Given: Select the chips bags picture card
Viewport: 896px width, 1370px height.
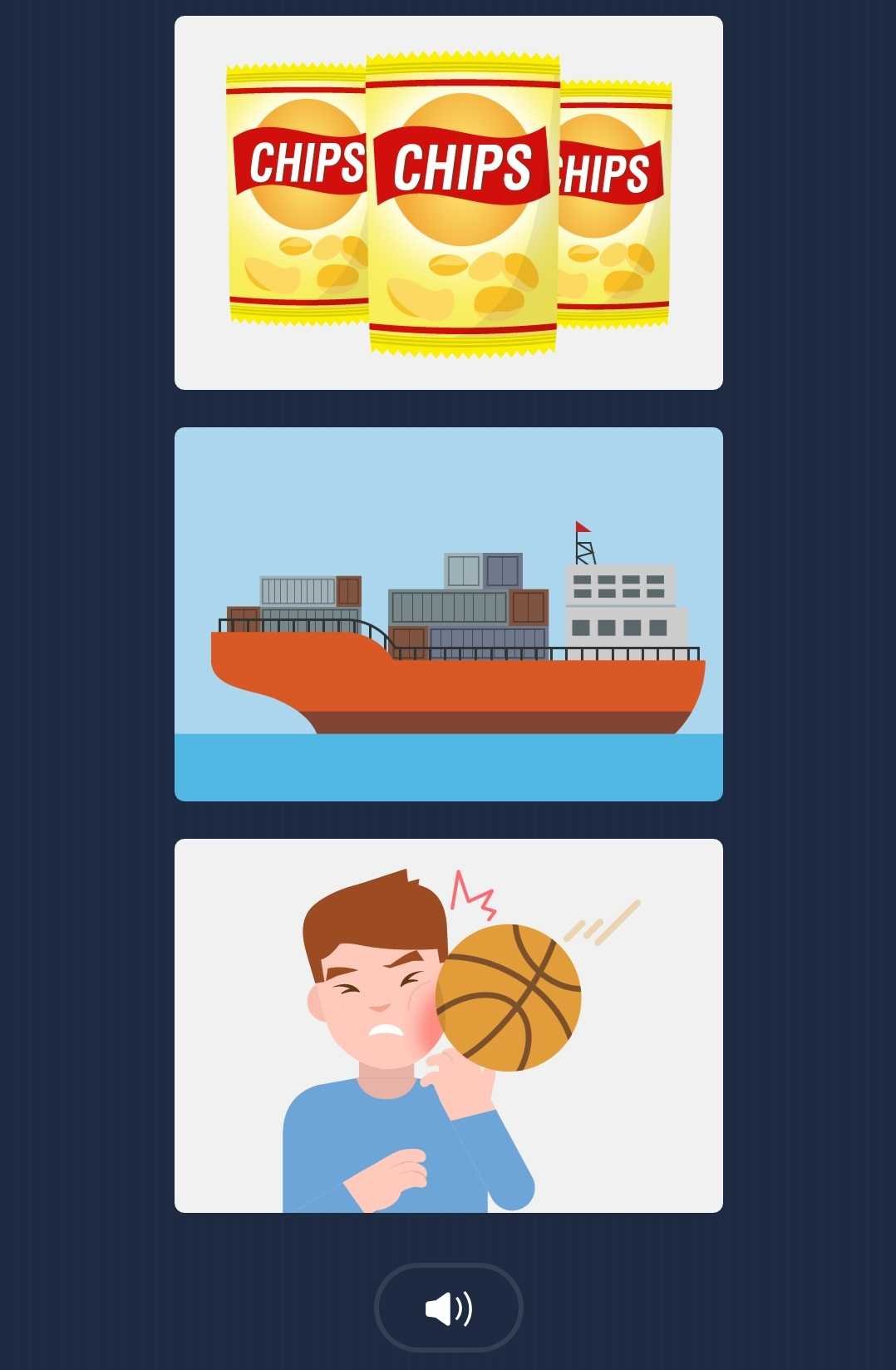Looking at the screenshot, I should point(448,203).
